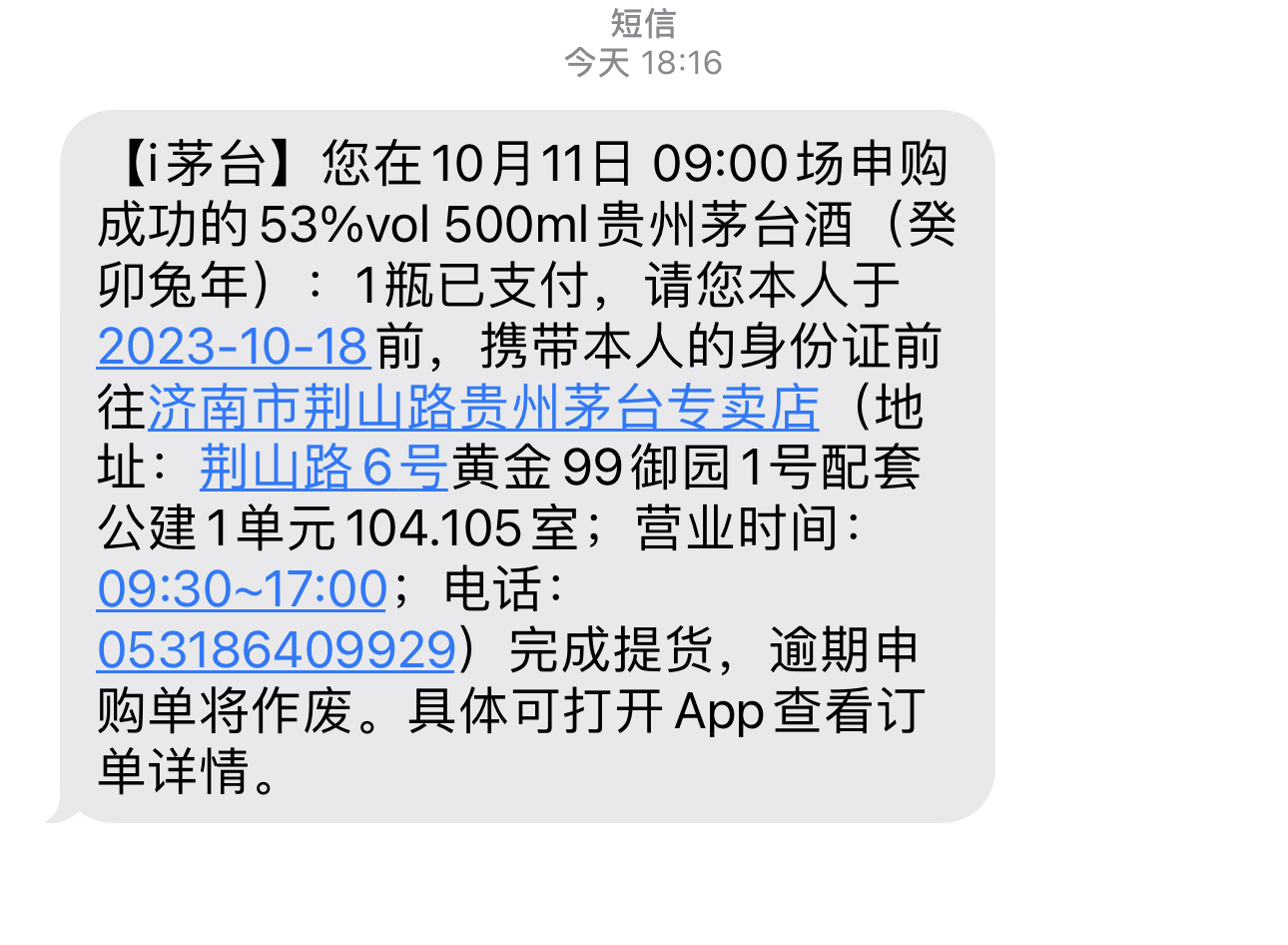
Task: Tap the 09:30~17:00 business hours link
Action: pyautogui.click(x=242, y=589)
